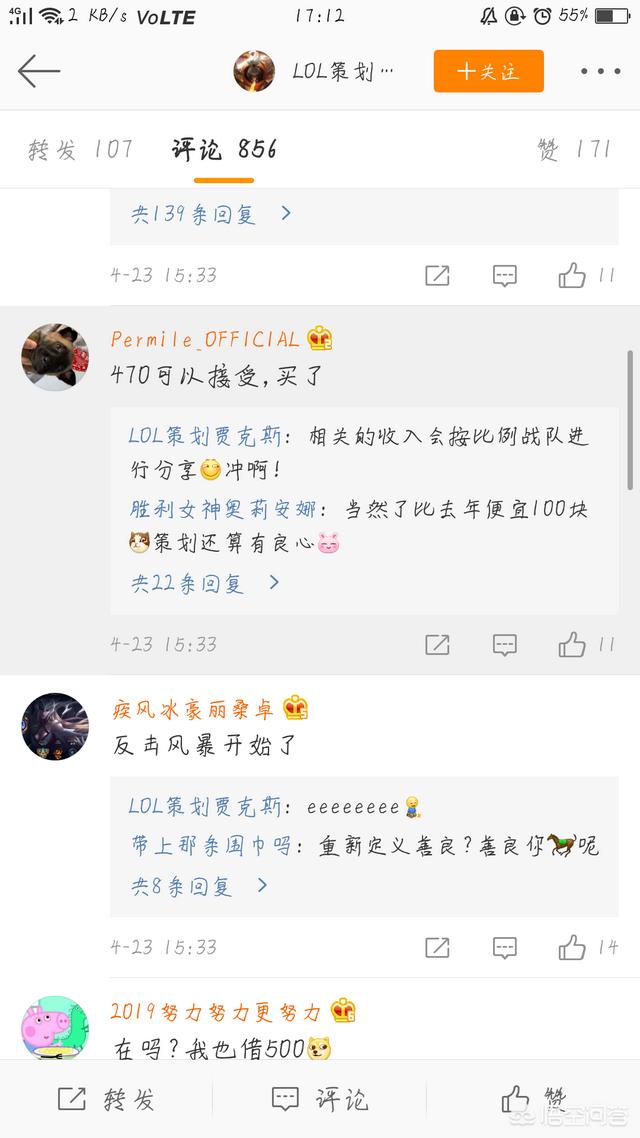Go back using the top-left arrow
Screen dimensions: 640x1138
pos(38,71)
